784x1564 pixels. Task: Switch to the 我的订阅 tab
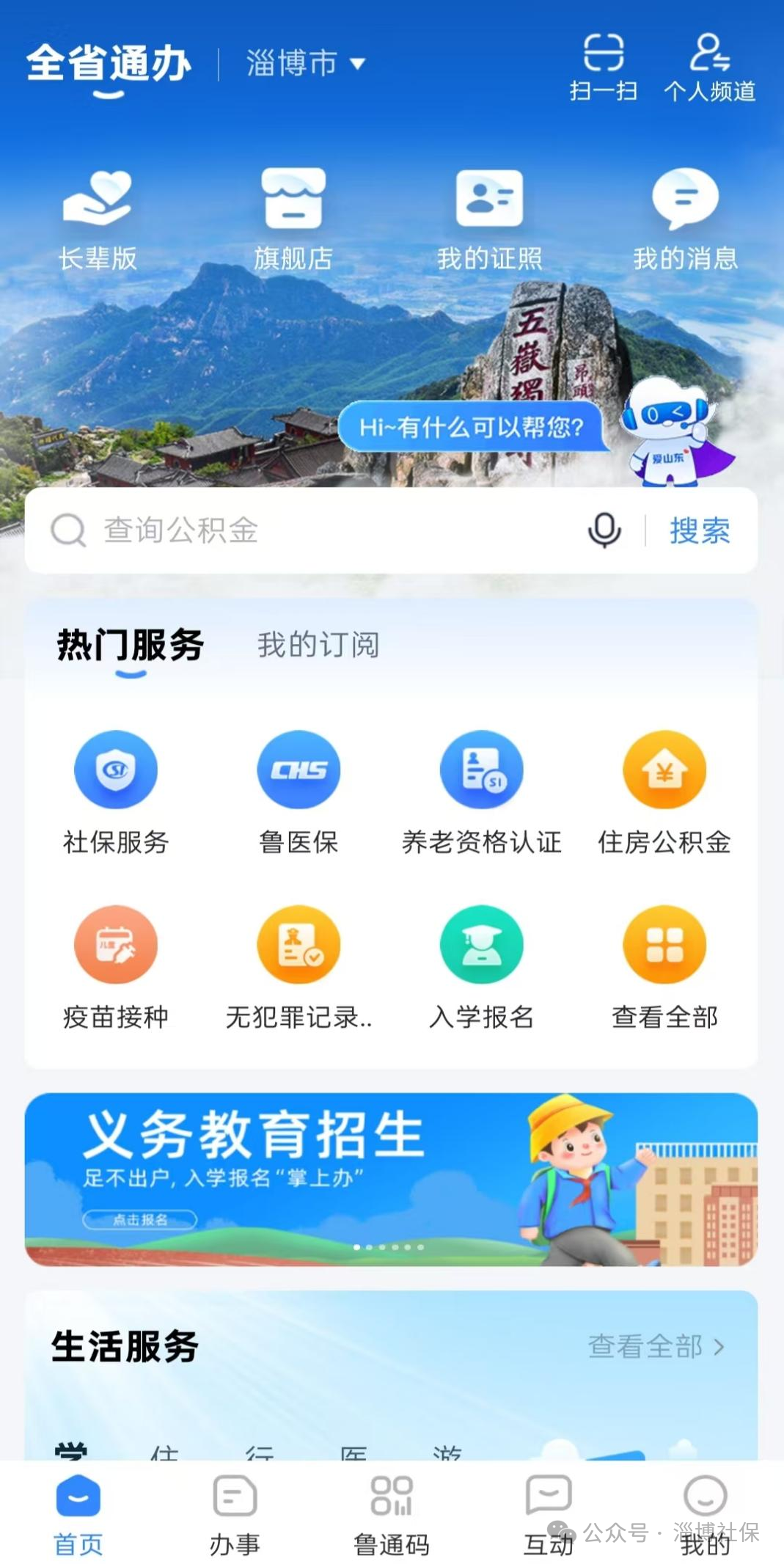click(x=318, y=645)
